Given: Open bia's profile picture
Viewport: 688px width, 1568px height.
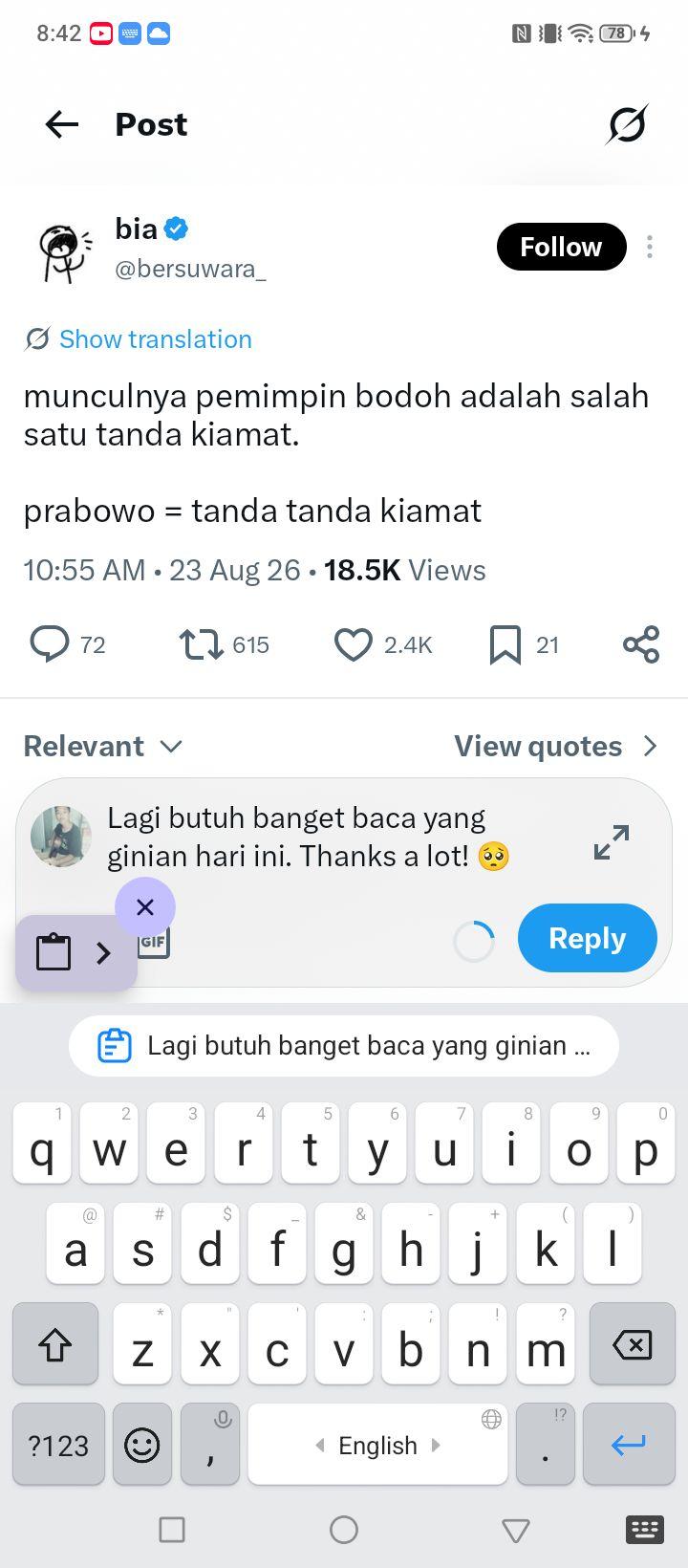Looking at the screenshot, I should point(64,250).
